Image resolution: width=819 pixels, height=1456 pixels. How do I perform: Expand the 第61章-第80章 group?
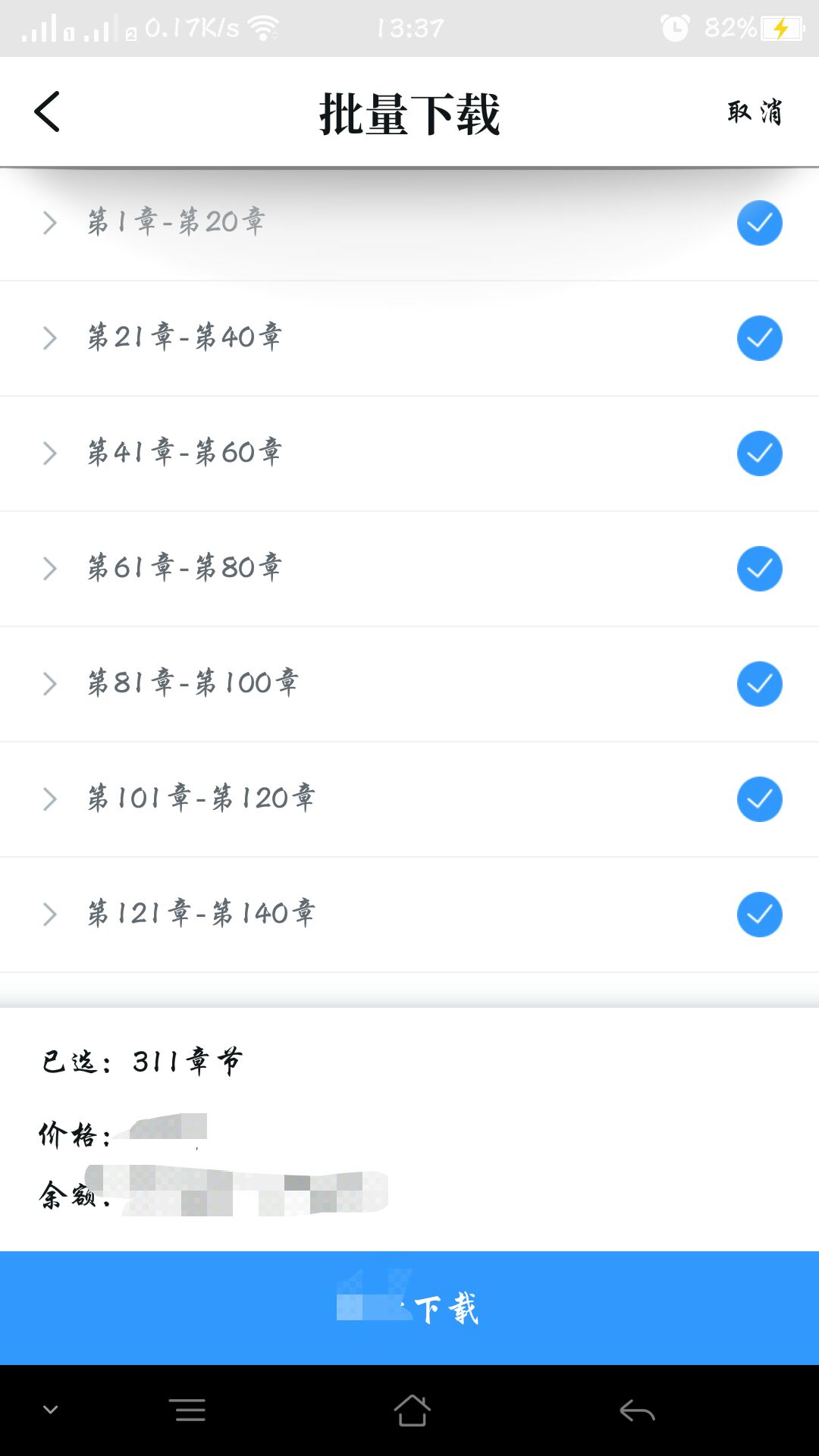point(50,569)
